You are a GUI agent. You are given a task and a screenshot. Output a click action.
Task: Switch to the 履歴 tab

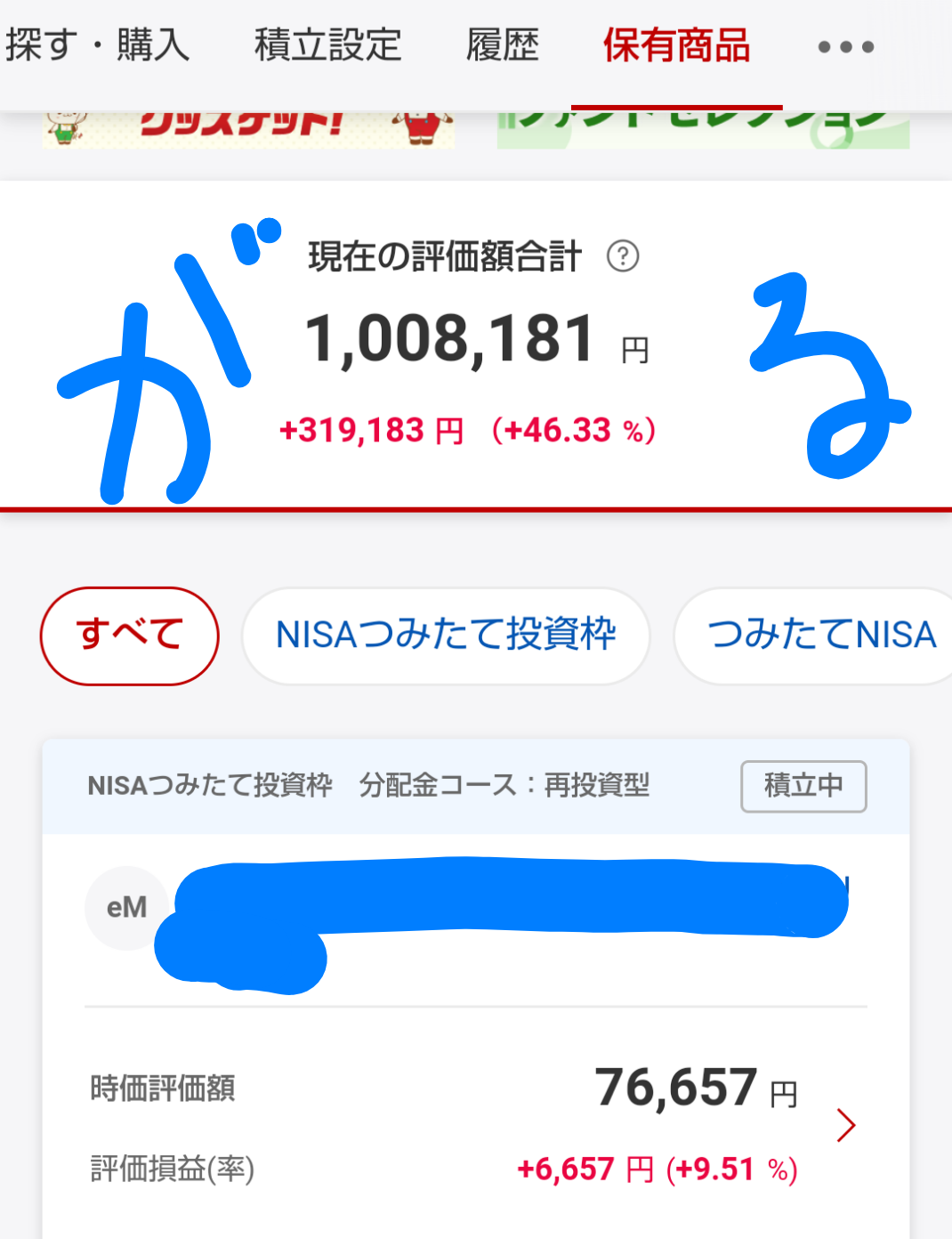click(x=503, y=46)
